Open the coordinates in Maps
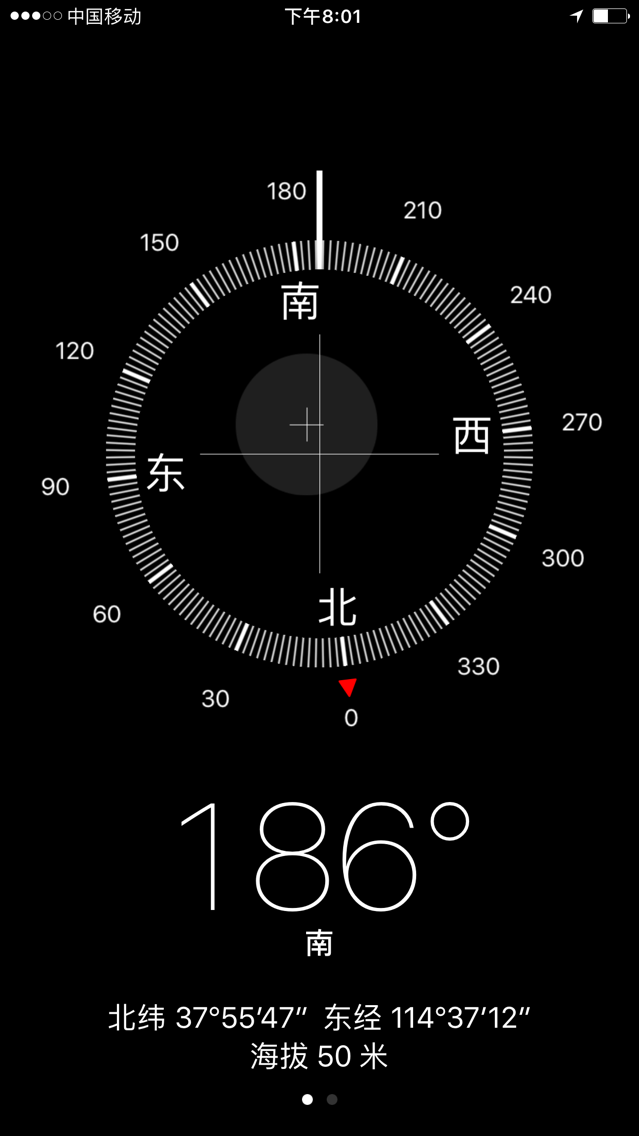Screen dimensions: 639x1136 pyautogui.click(x=319, y=1019)
